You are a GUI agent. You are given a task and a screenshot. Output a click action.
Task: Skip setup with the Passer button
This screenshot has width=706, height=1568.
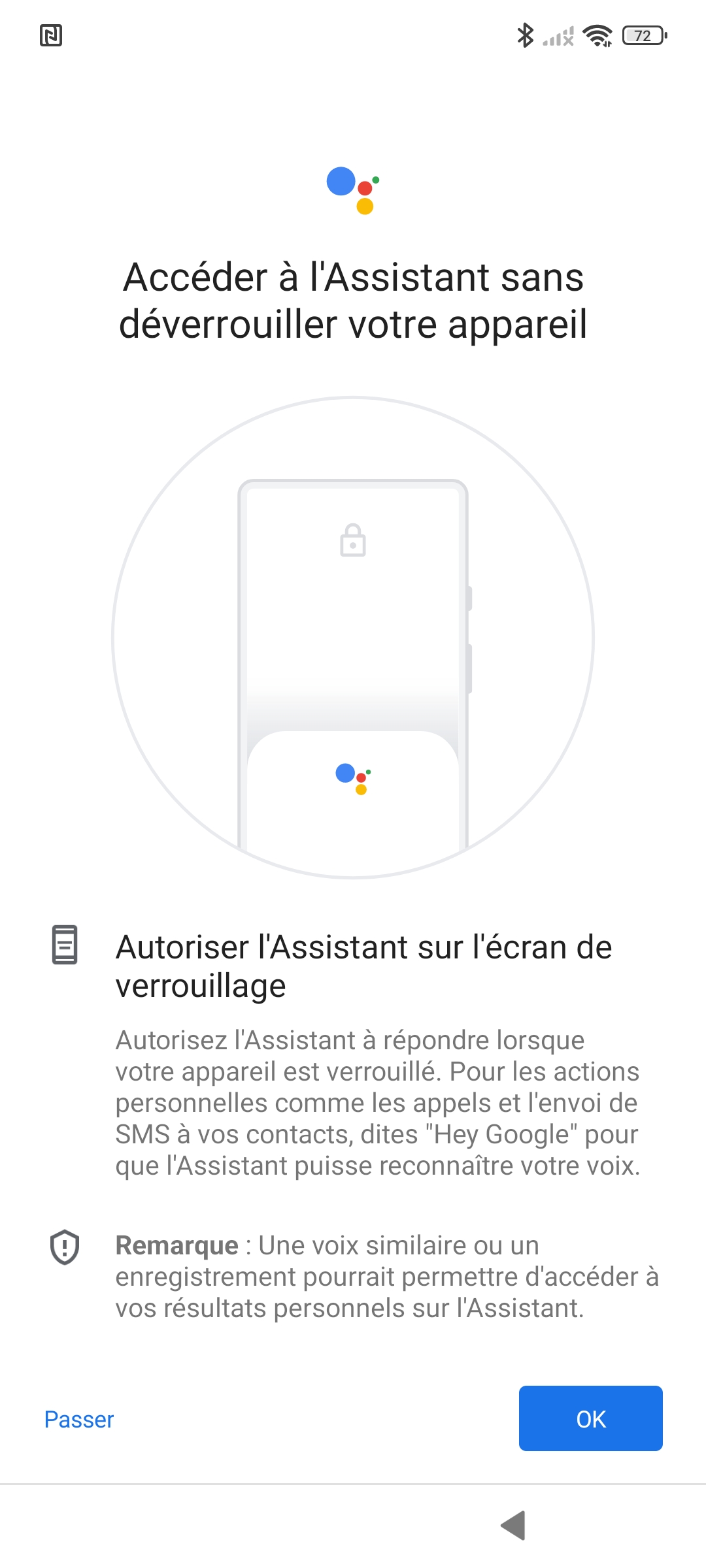(x=79, y=1420)
